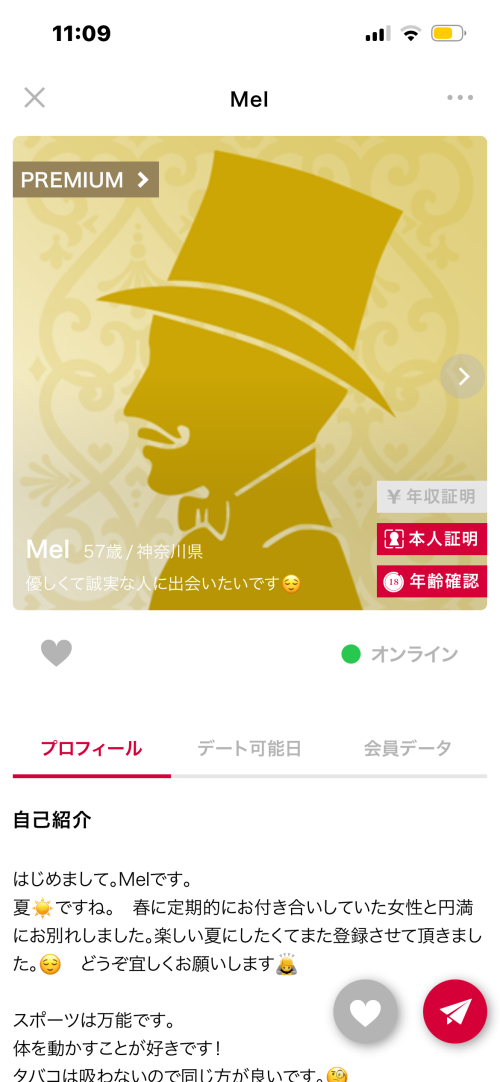Viewport: 500px width, 1082px height.
Task: Switch to the デート可能日 tab
Action: pyautogui.click(x=250, y=749)
